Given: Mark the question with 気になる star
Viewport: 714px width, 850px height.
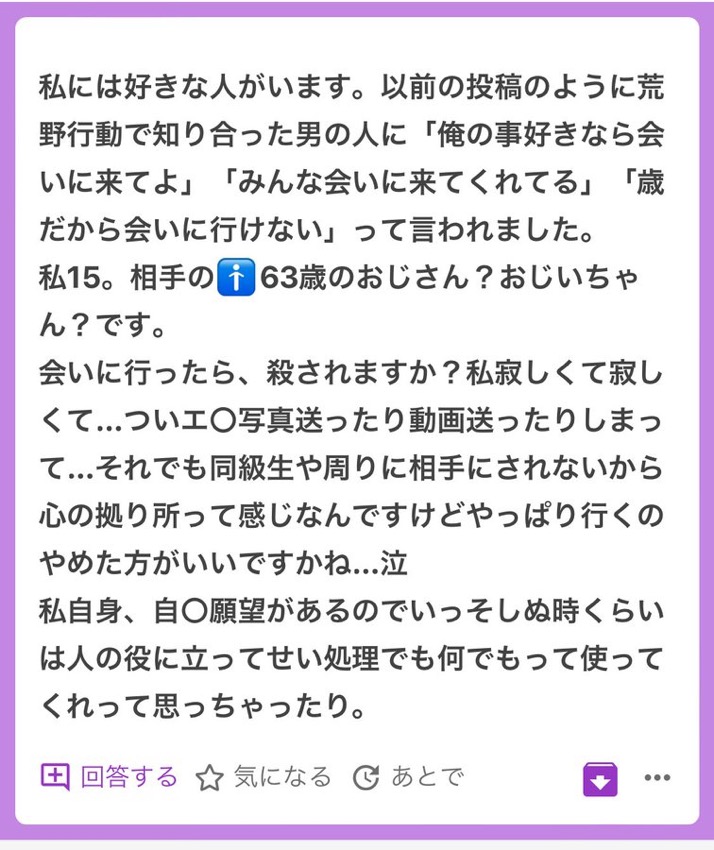Looking at the screenshot, I should [263, 777].
